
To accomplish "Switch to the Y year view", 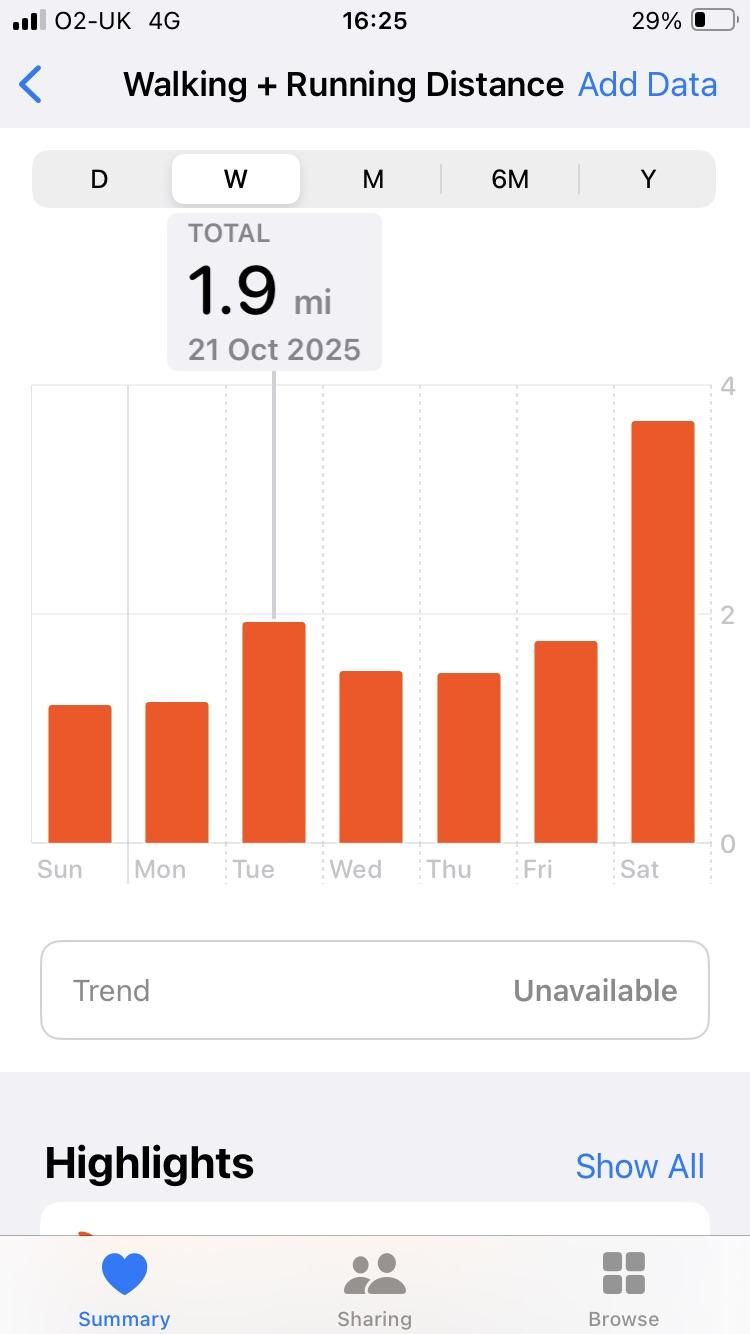I will (x=648, y=179).
